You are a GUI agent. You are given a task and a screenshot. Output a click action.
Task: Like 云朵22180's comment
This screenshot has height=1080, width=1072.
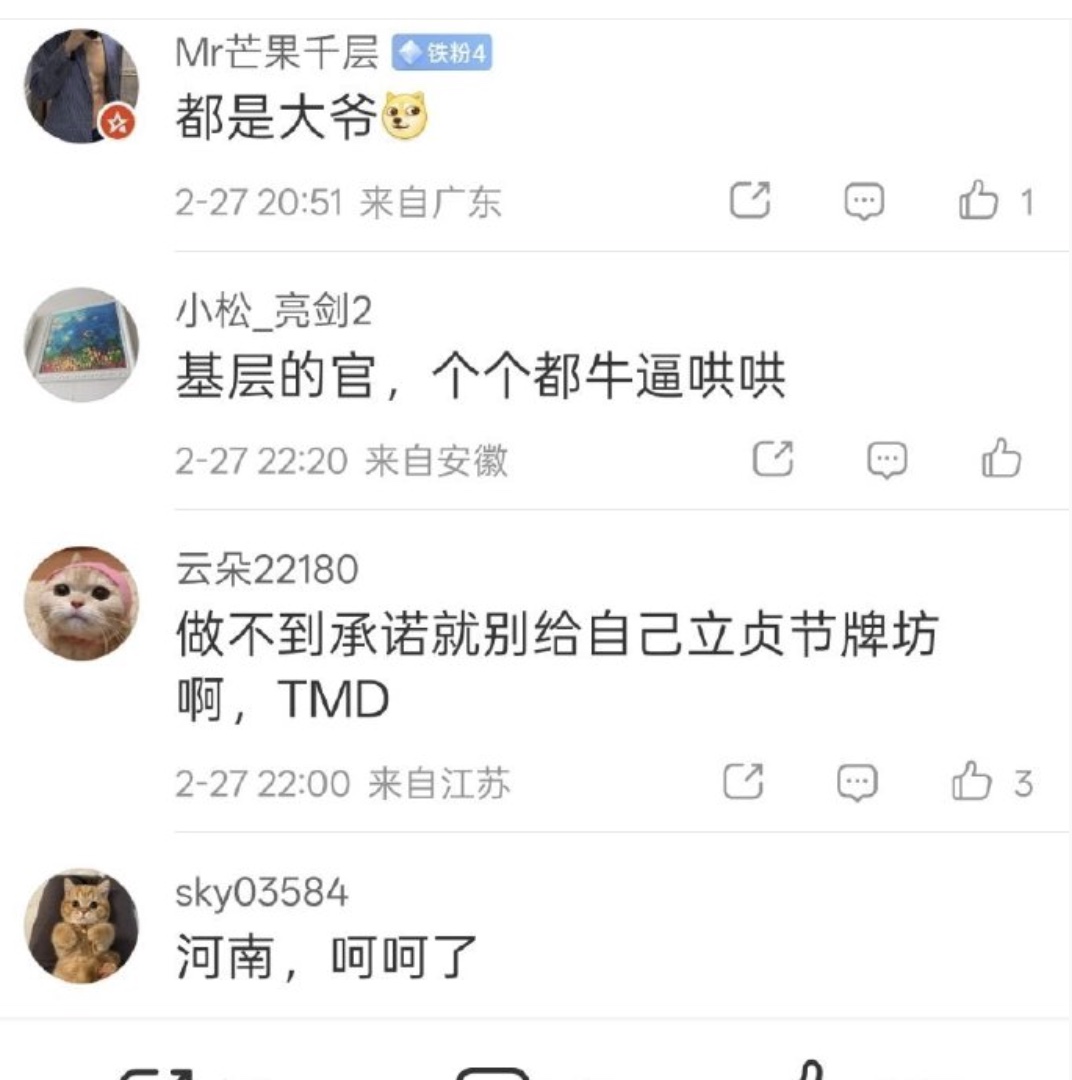(x=971, y=782)
